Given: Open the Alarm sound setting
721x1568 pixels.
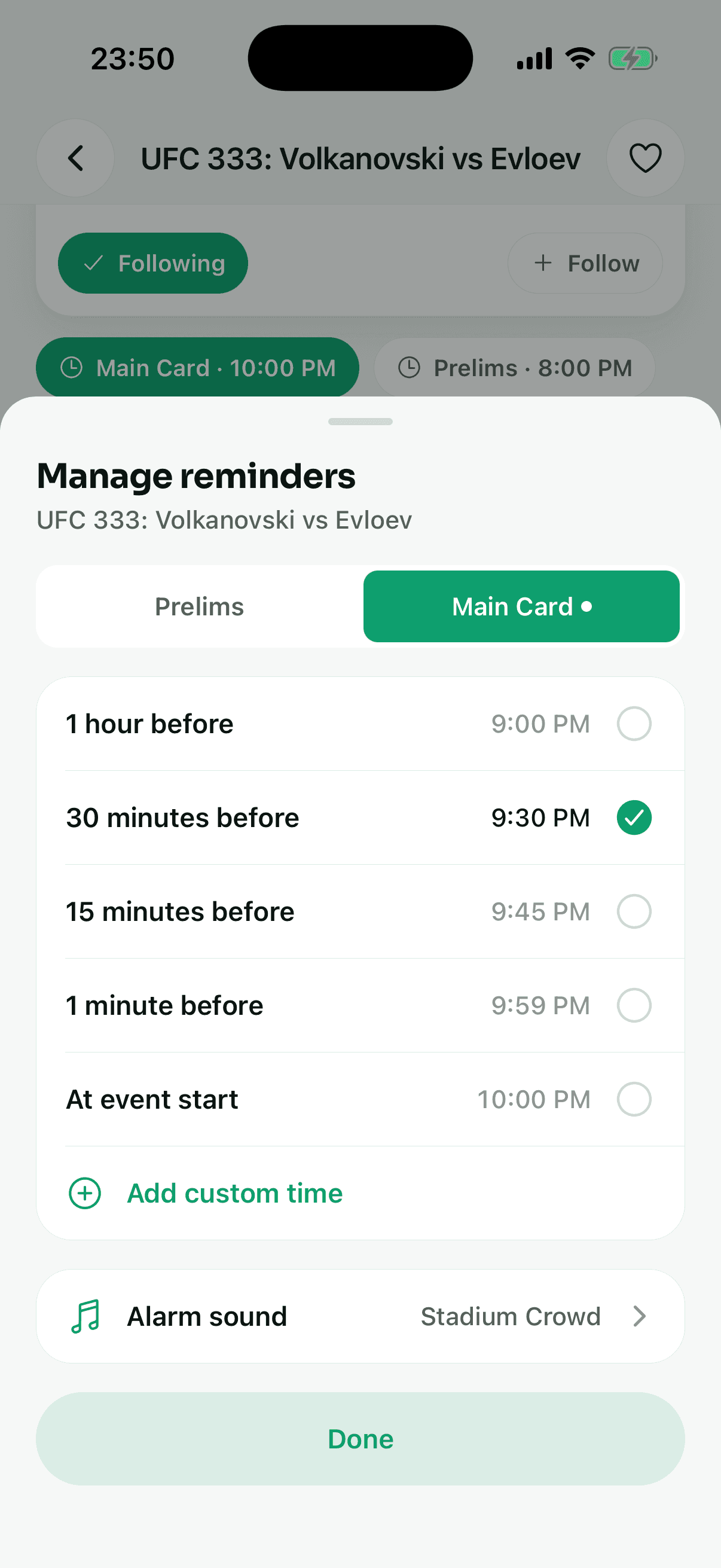Looking at the screenshot, I should tap(360, 1316).
